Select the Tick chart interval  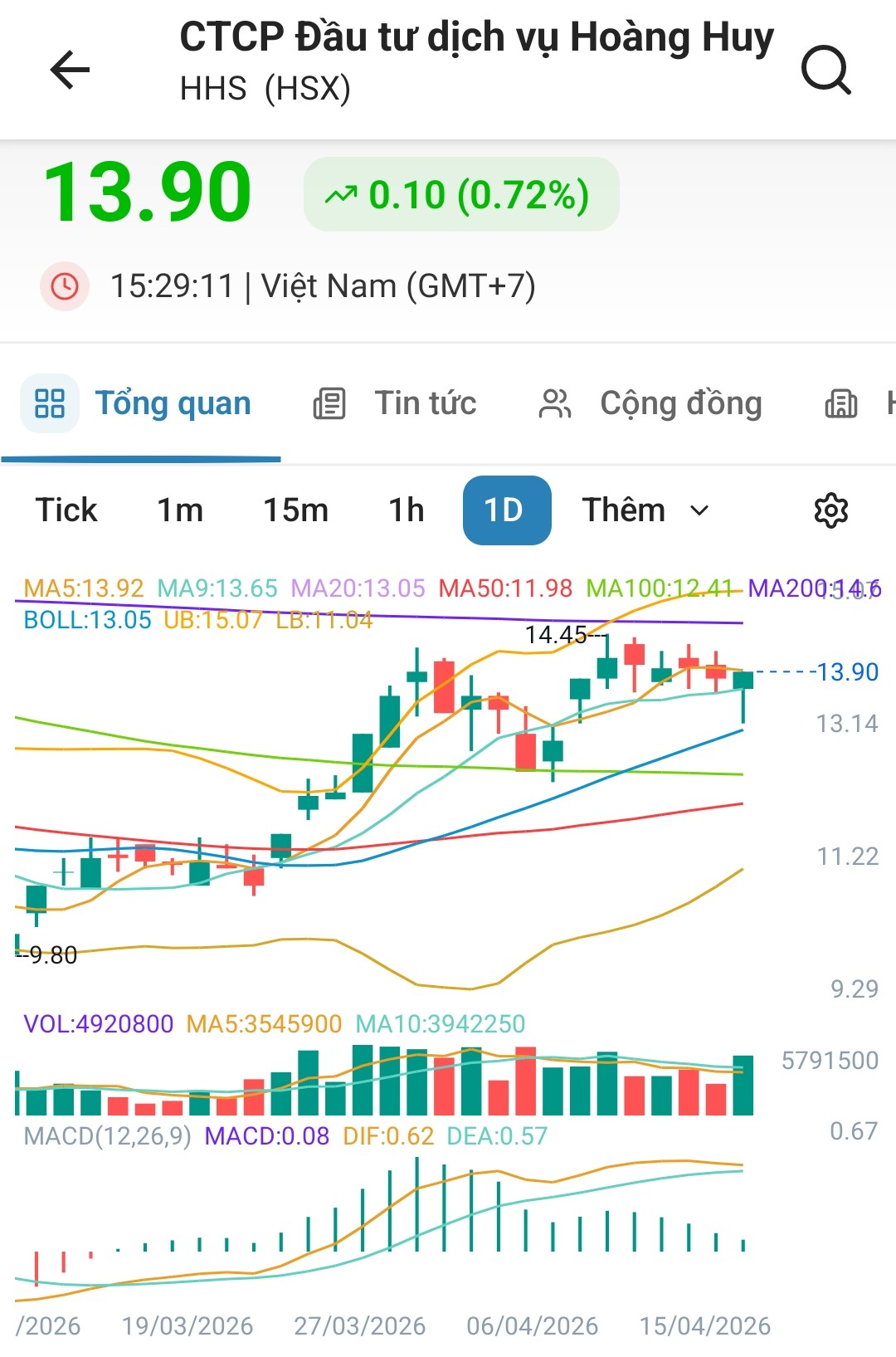66,510
